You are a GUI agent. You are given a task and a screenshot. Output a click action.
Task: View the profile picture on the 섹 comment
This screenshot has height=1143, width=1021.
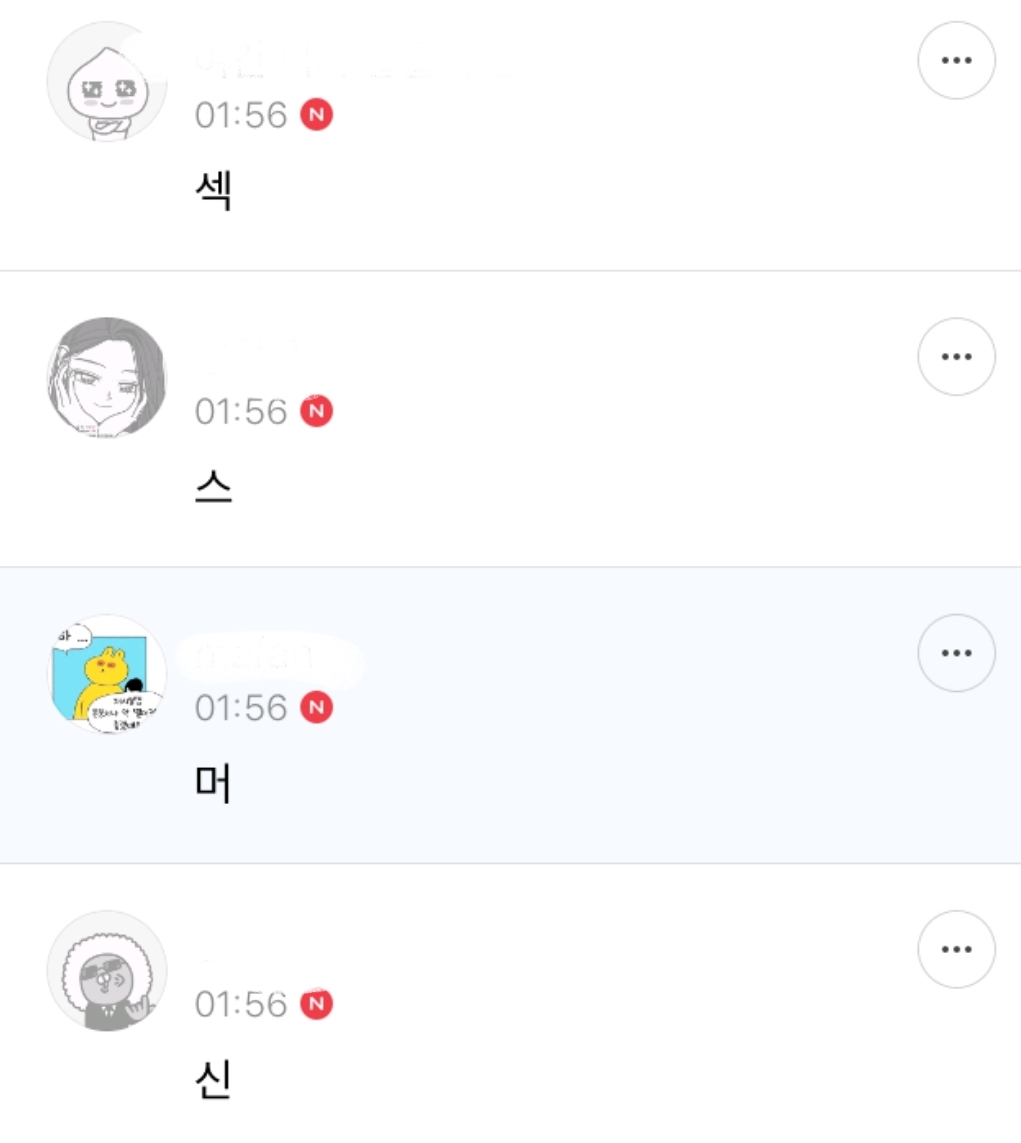[107, 82]
